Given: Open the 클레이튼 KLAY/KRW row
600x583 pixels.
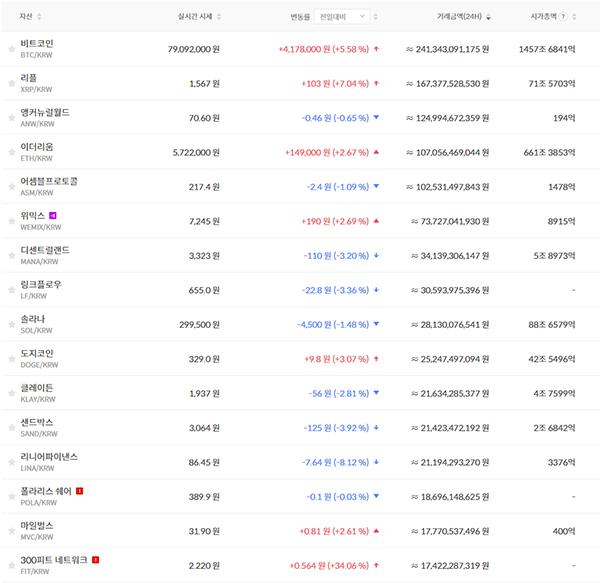Looking at the screenshot, I should [x=37, y=392].
